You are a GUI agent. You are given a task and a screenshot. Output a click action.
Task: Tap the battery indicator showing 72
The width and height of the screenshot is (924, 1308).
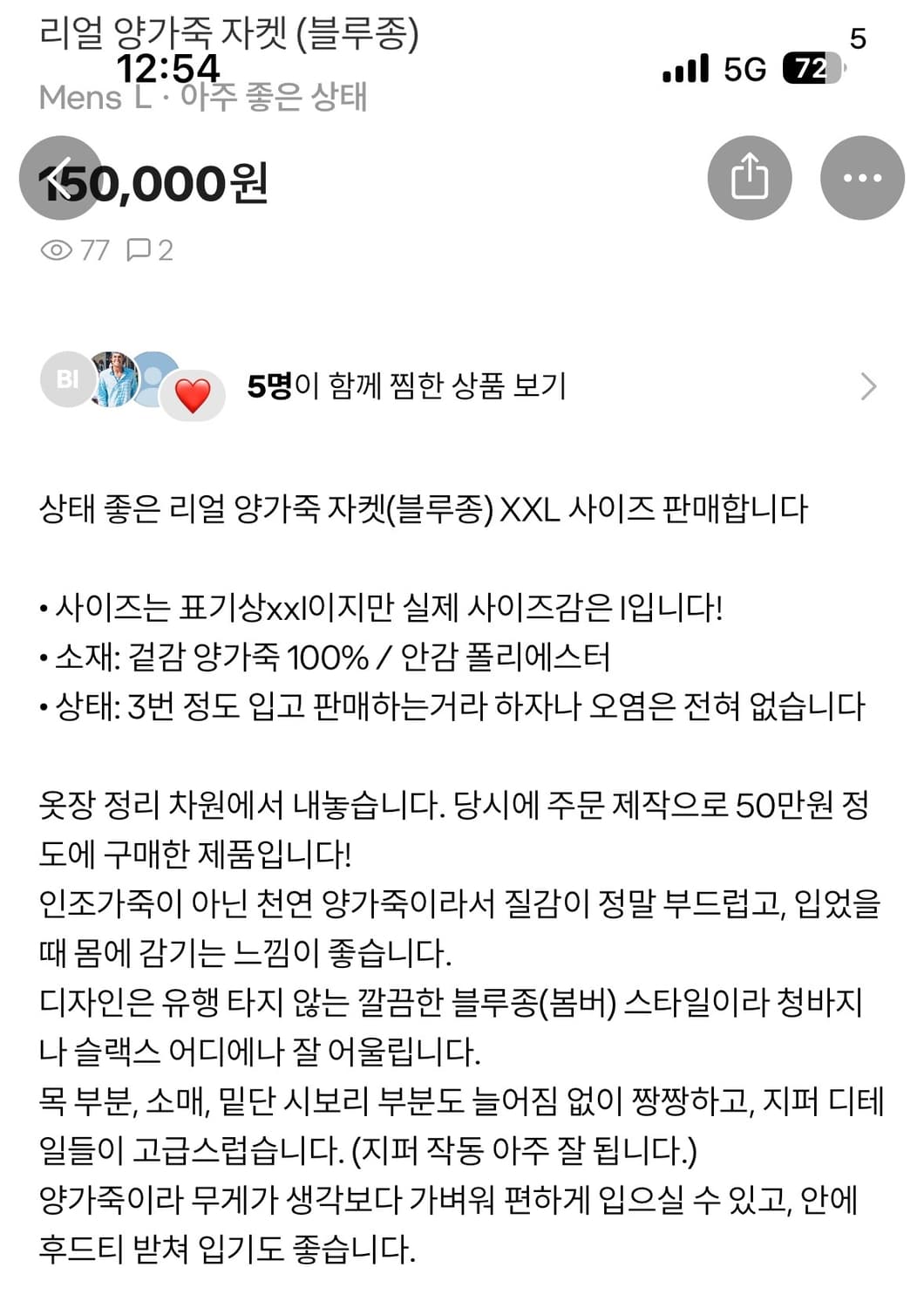[813, 68]
